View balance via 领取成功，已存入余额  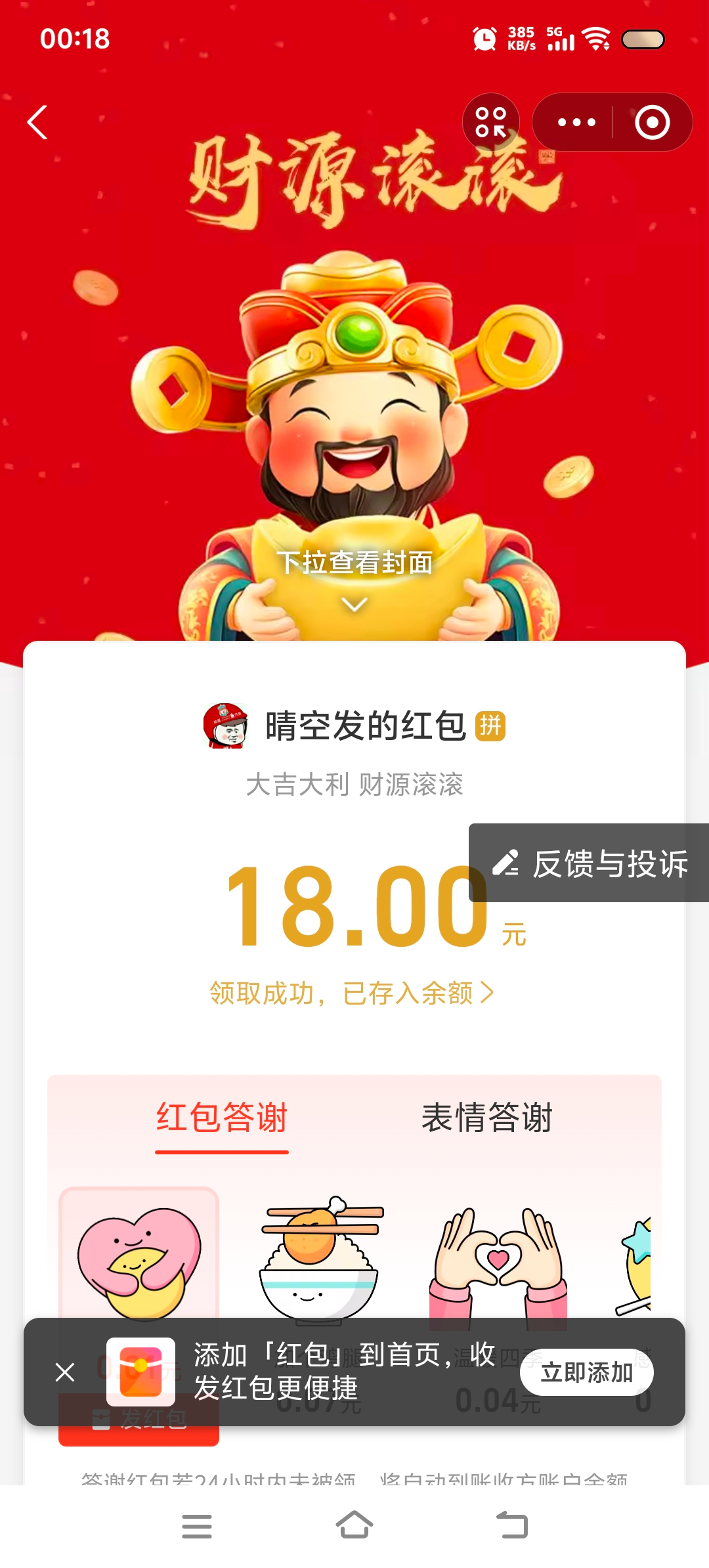click(x=352, y=993)
